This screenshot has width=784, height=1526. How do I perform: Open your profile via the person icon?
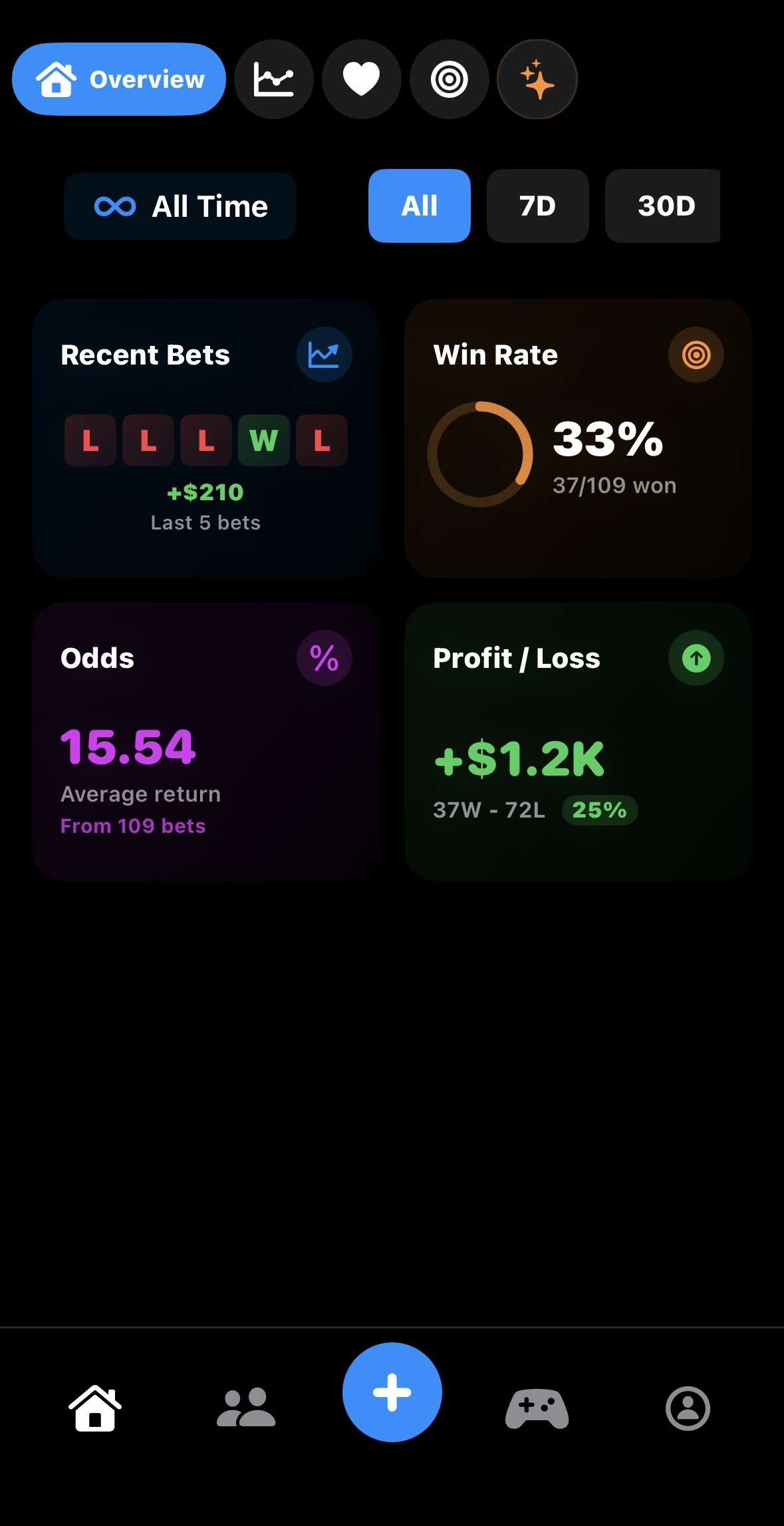tap(687, 1407)
